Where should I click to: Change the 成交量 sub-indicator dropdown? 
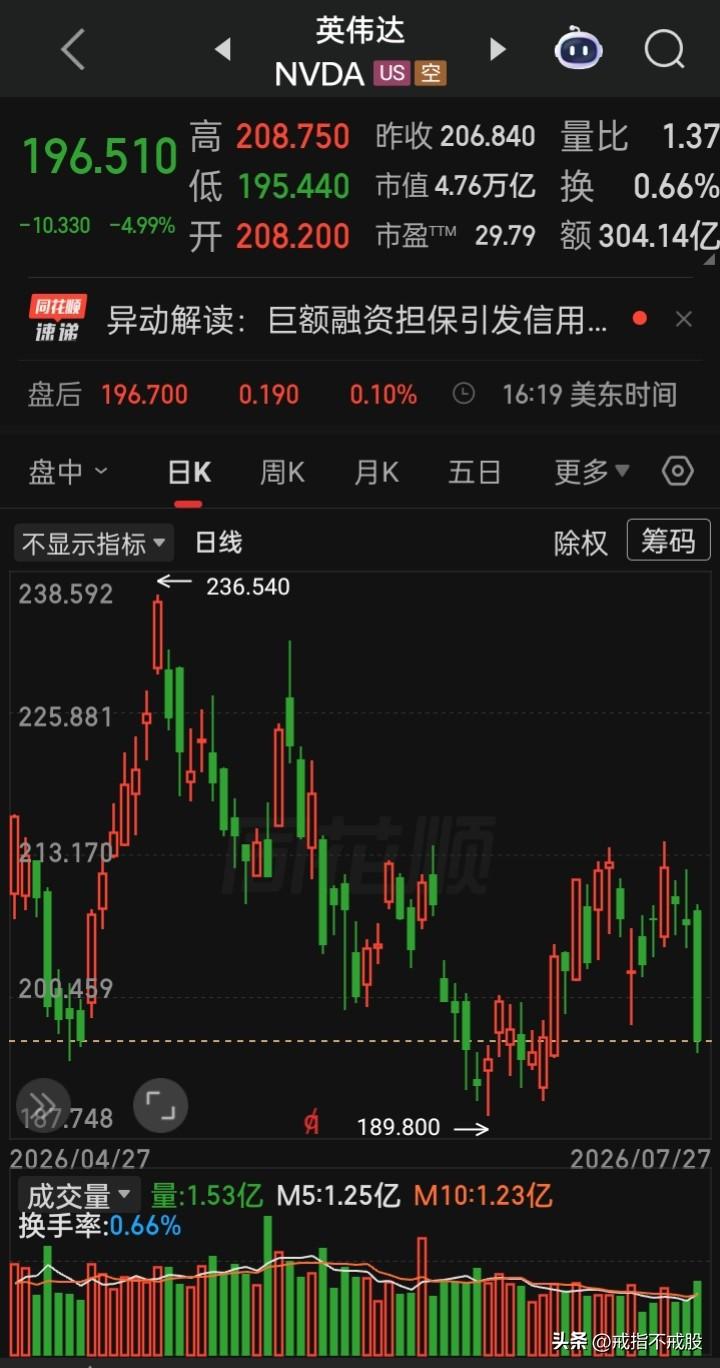(x=80, y=1195)
